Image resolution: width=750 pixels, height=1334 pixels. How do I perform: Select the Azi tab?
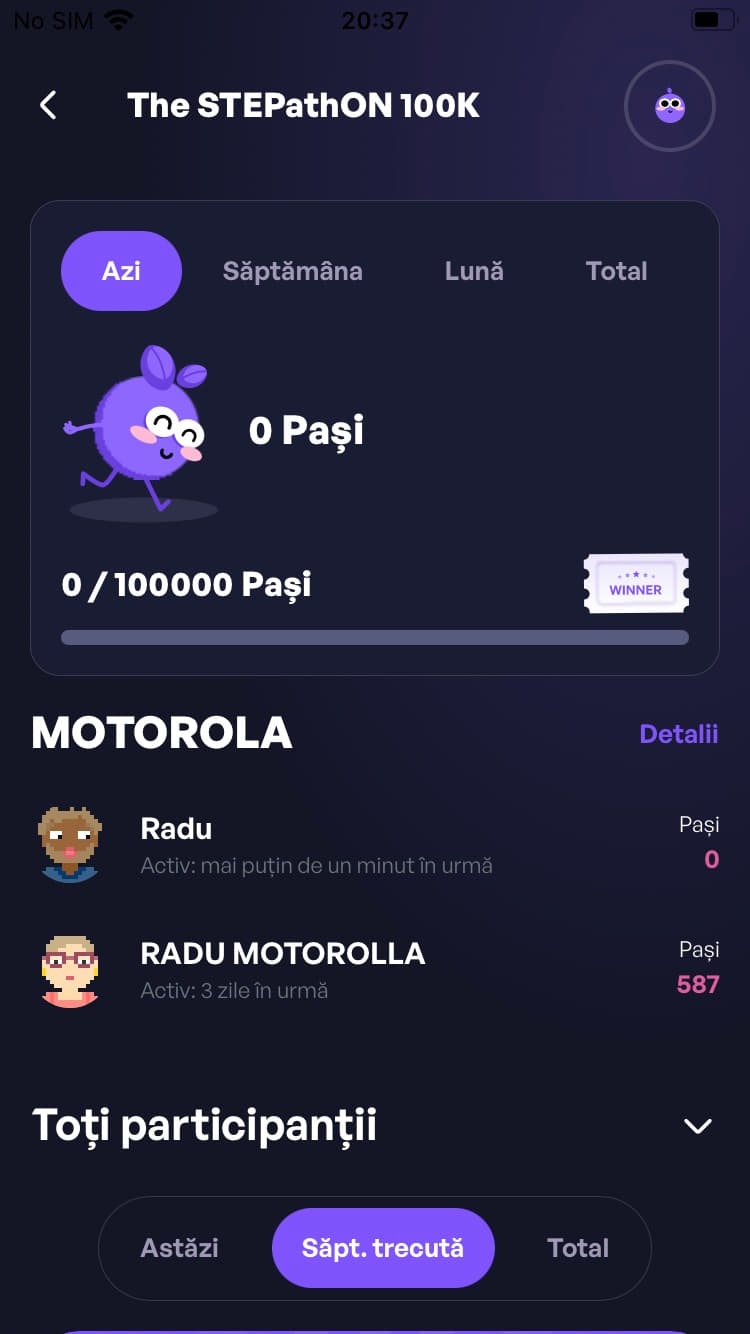[x=121, y=271]
